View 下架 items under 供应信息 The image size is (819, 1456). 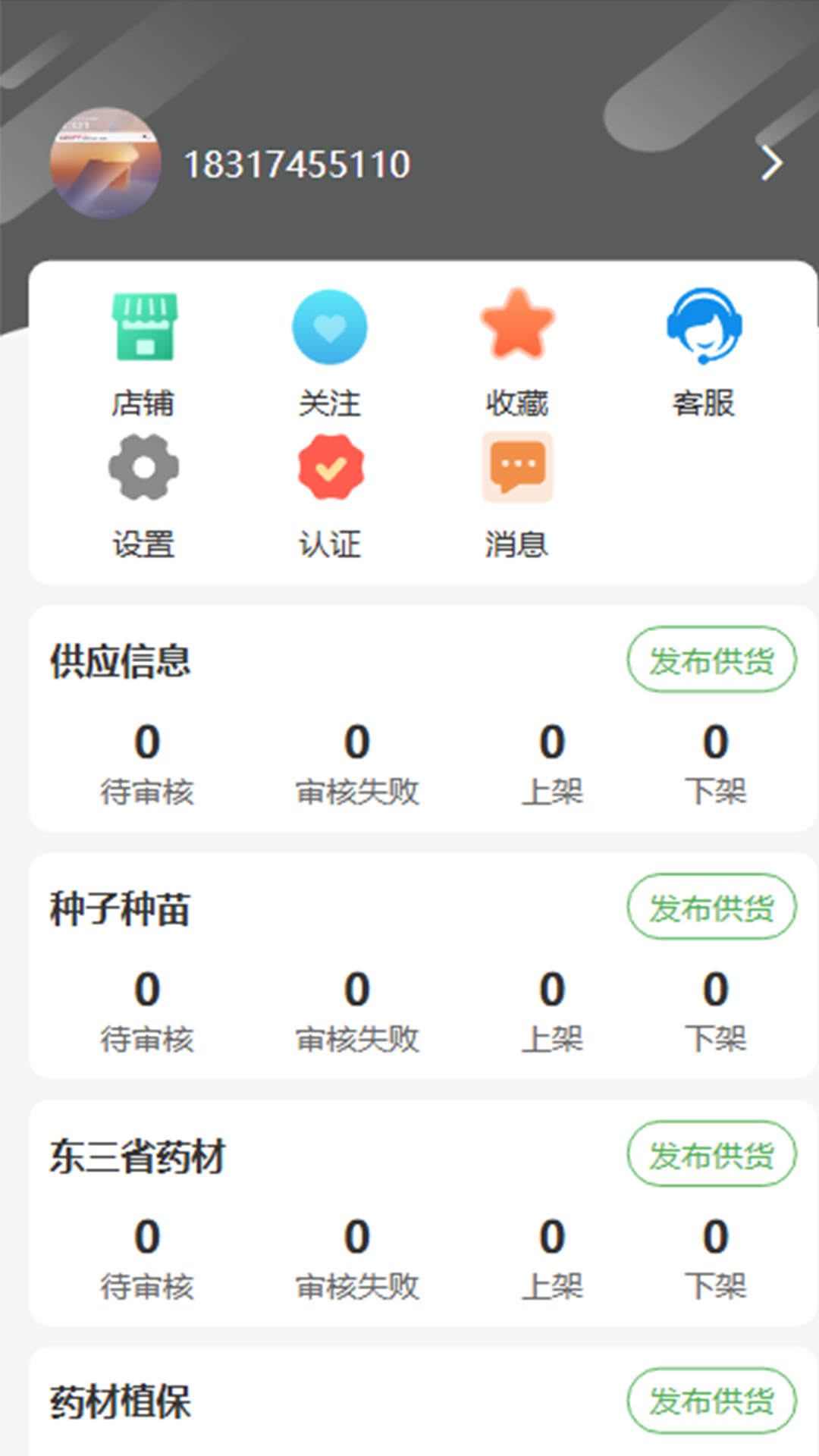715,763
